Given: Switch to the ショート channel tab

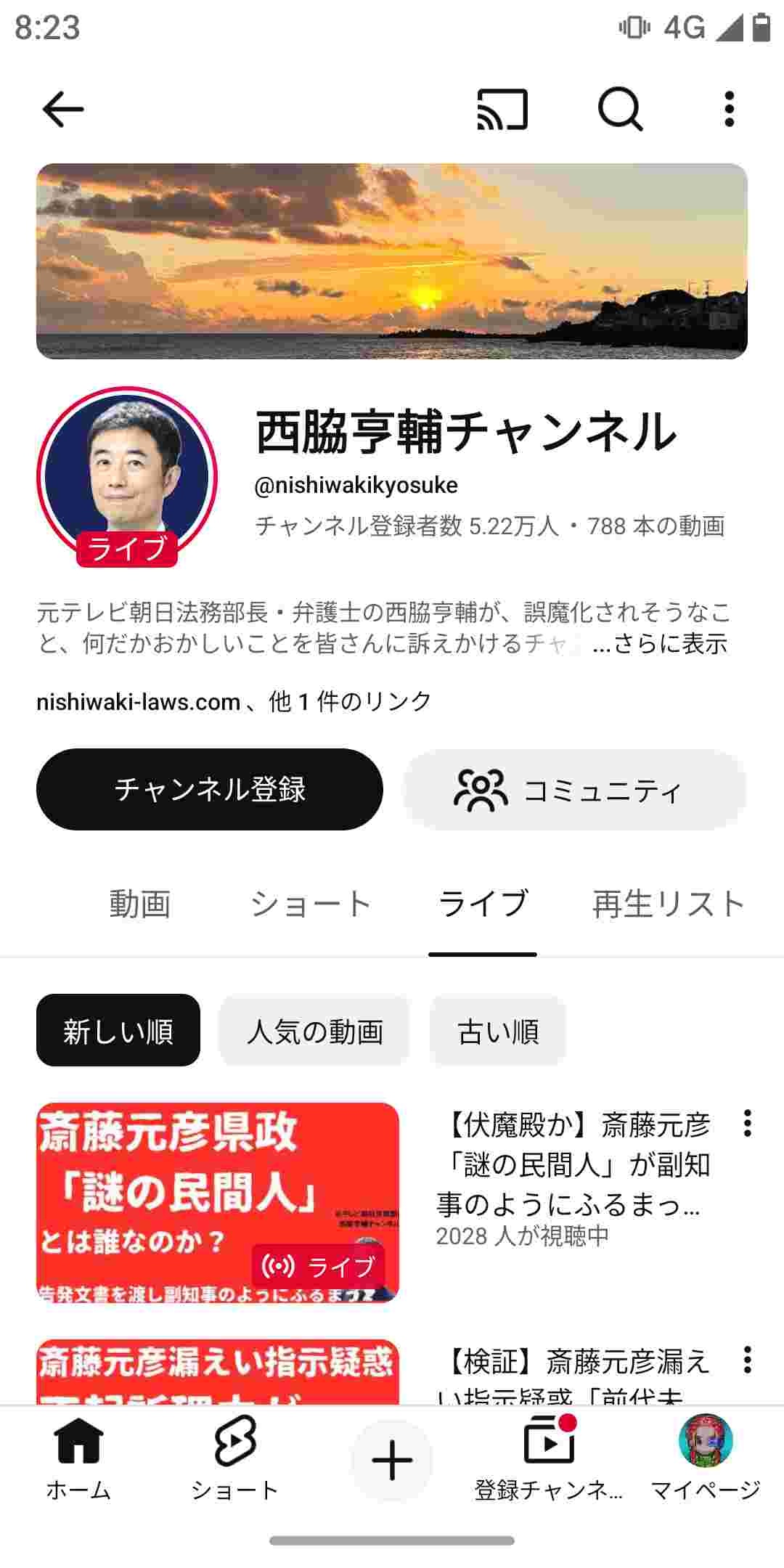Looking at the screenshot, I should click(311, 905).
